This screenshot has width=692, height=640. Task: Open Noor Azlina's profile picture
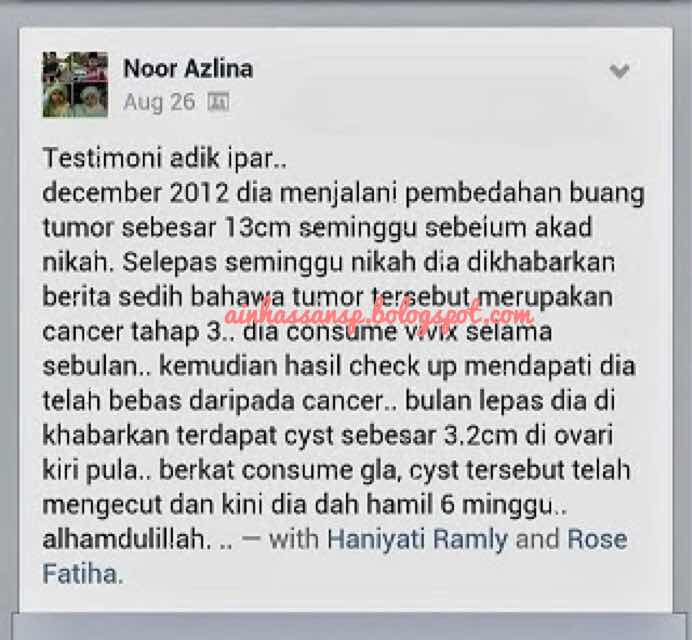[x=75, y=84]
